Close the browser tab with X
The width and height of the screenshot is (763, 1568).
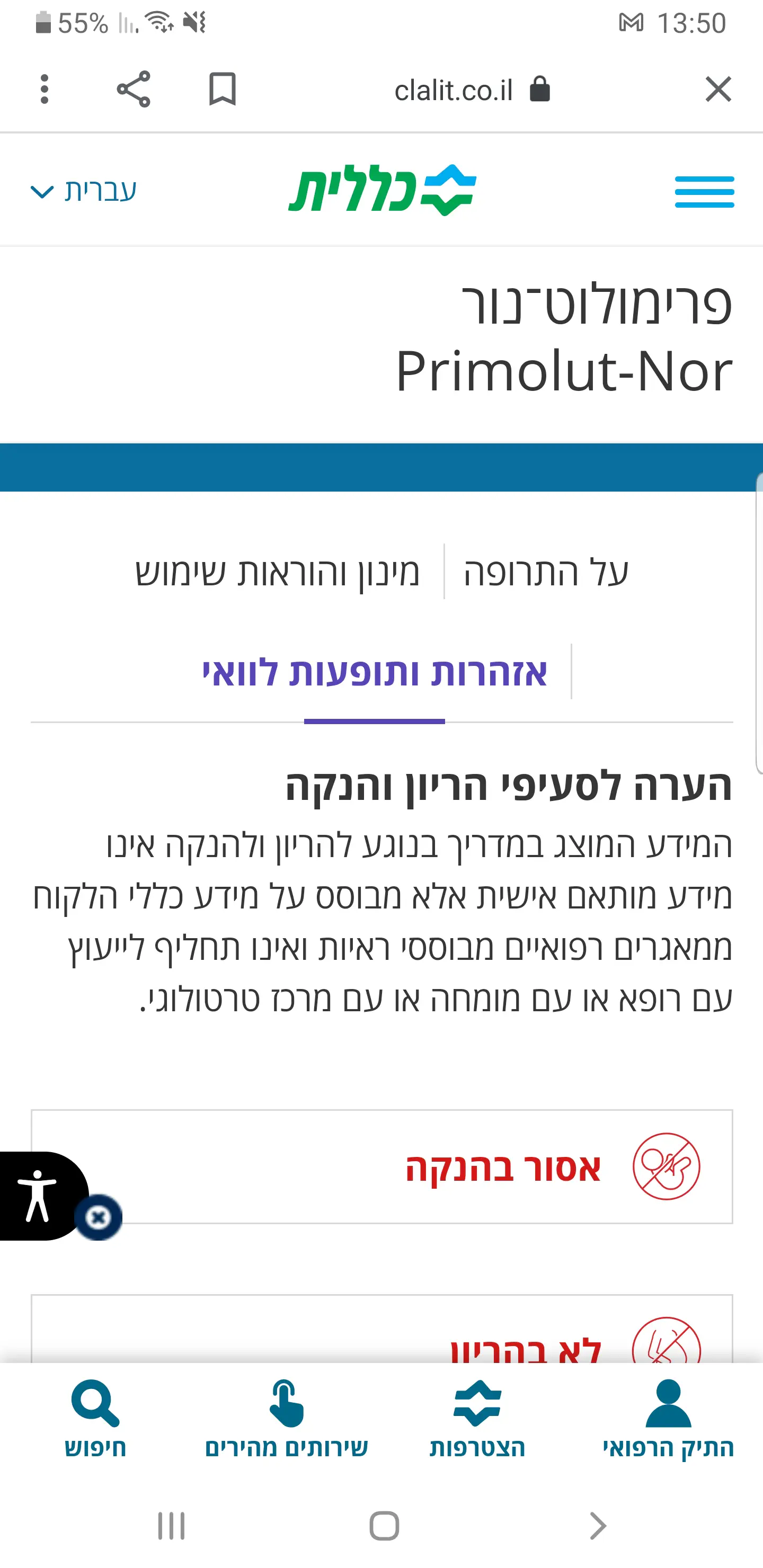pyautogui.click(x=718, y=90)
